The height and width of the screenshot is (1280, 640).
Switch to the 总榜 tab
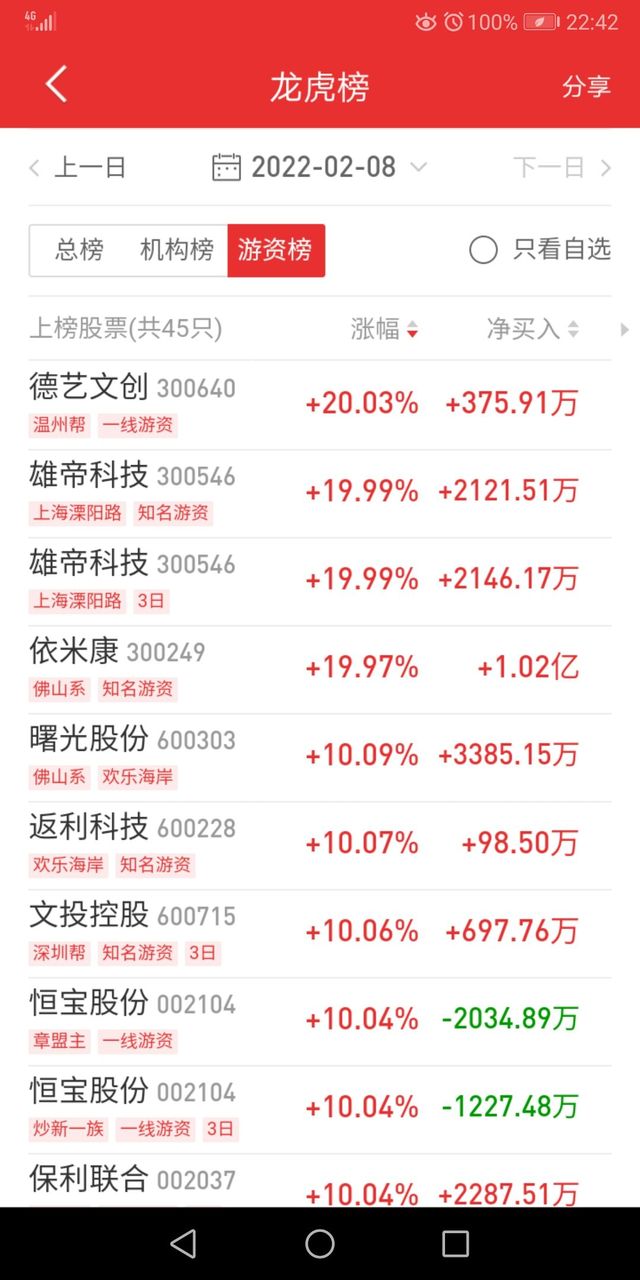[x=79, y=250]
